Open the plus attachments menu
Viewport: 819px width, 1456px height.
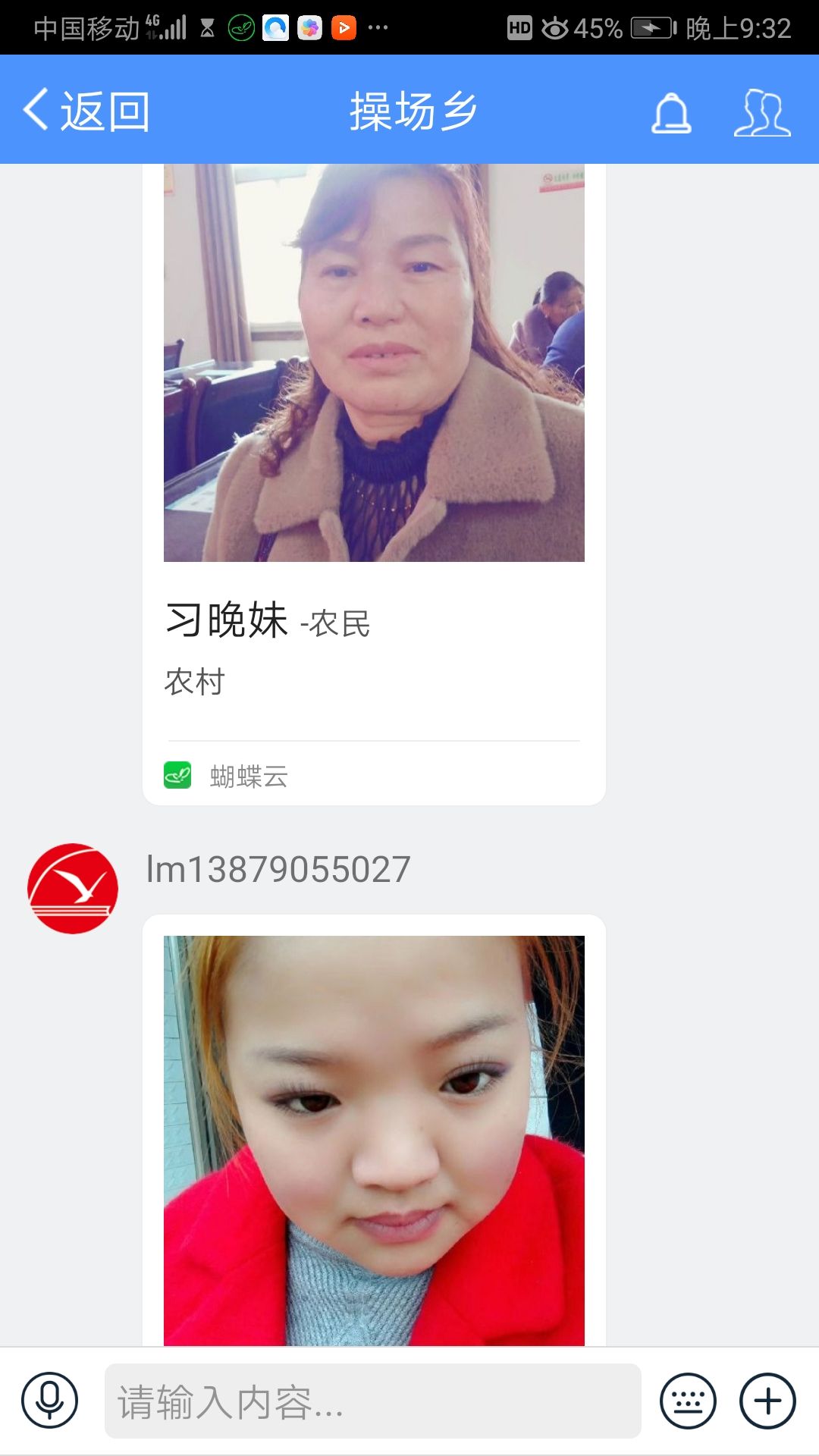tap(767, 1401)
